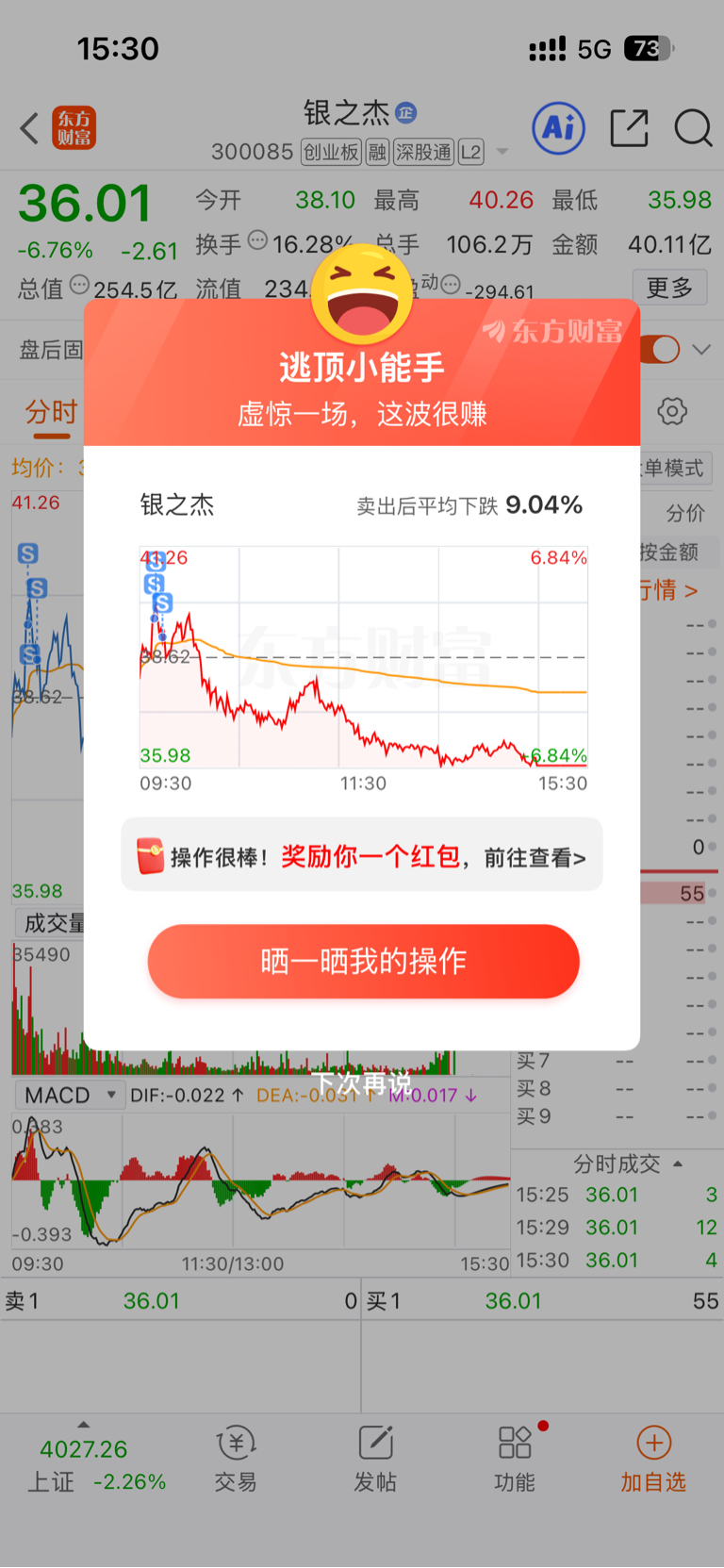Share this stock page
This screenshot has height=1568, width=724.
629,128
